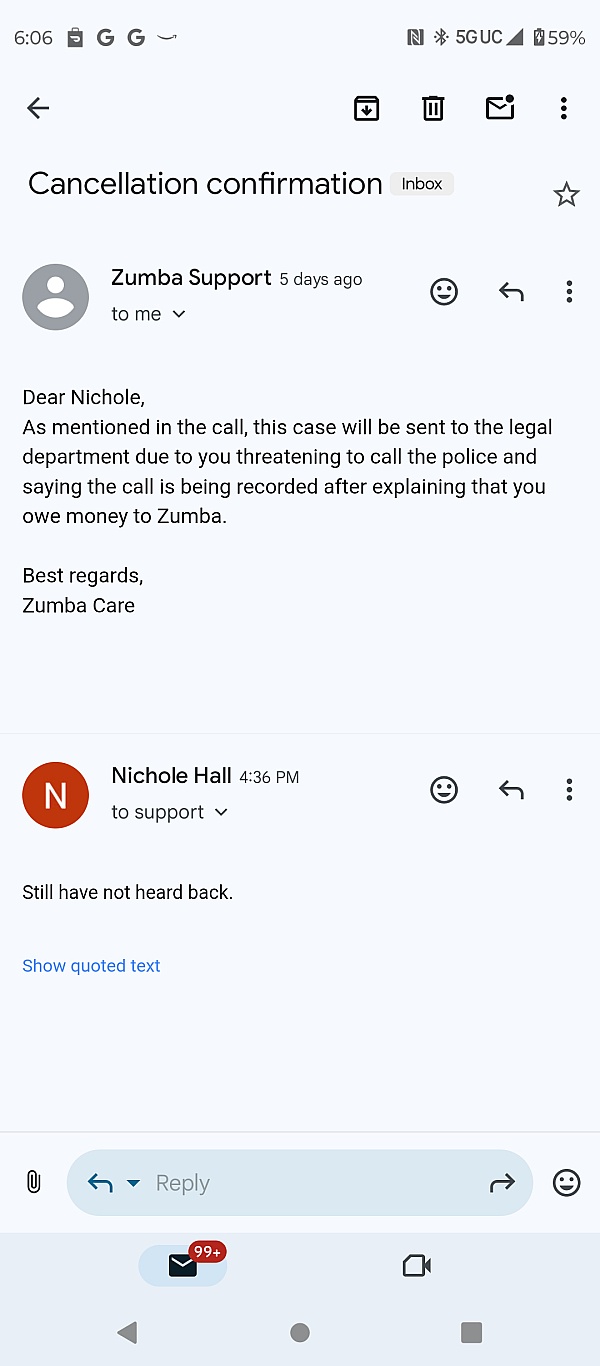Add emoji reaction to Nichole Hall's message

tap(444, 790)
